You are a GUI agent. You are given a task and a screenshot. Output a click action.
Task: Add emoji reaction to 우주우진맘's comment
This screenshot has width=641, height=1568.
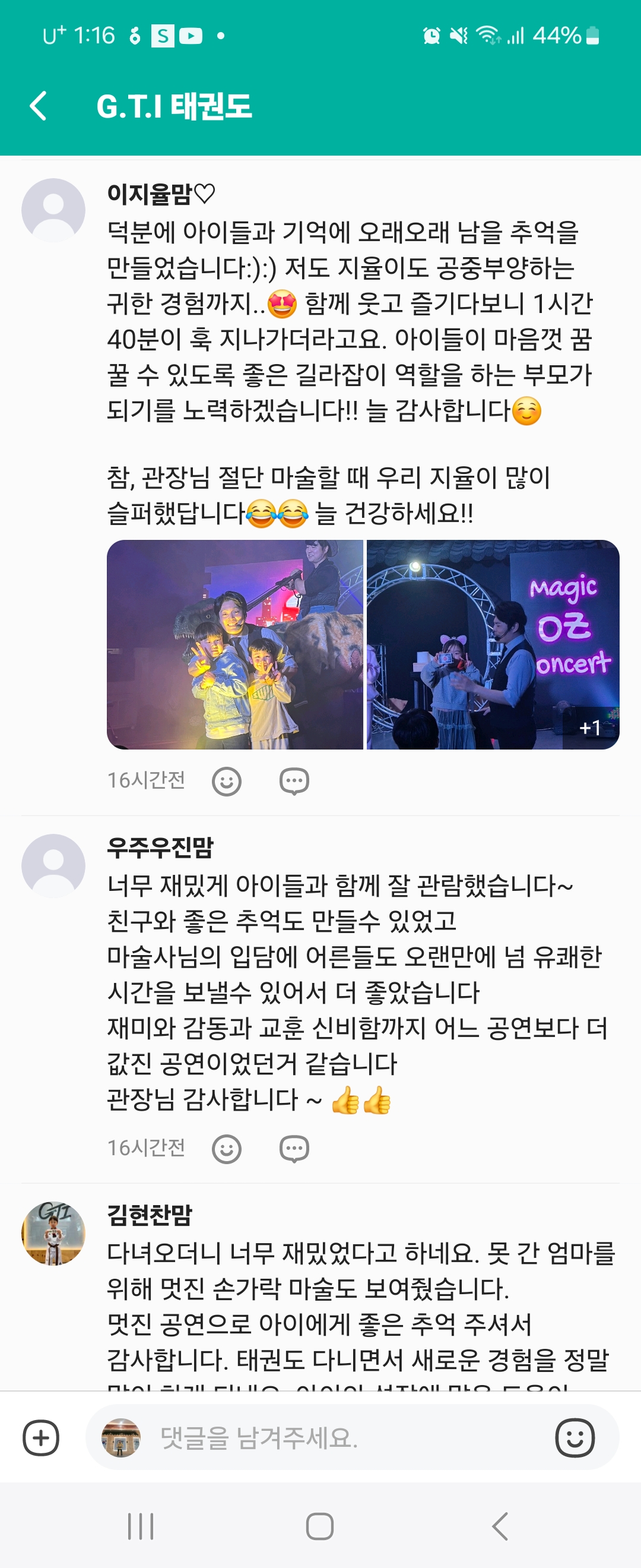click(x=226, y=1149)
